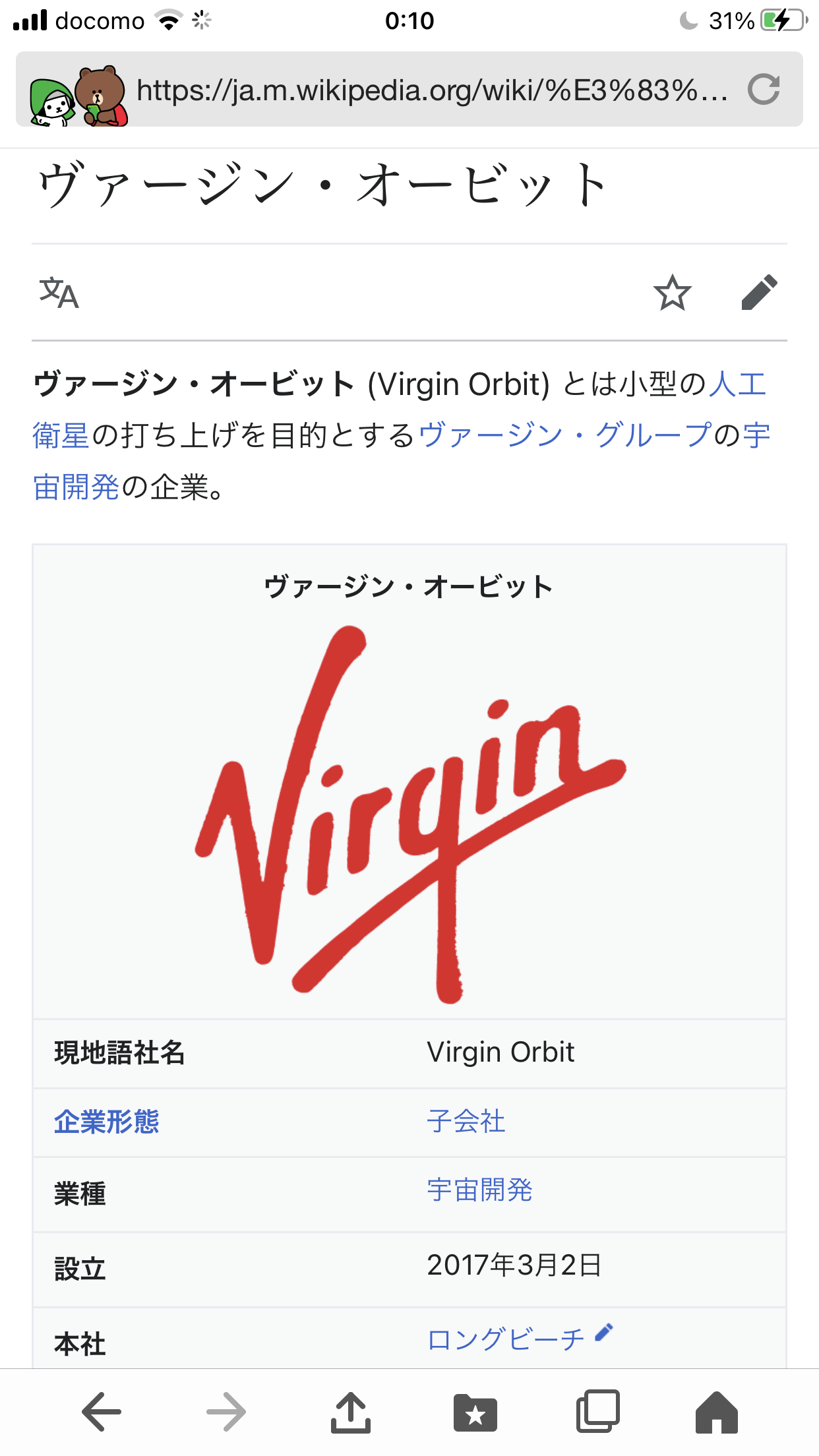
Task: Go forward with the right arrow
Action: pyautogui.click(x=226, y=1412)
